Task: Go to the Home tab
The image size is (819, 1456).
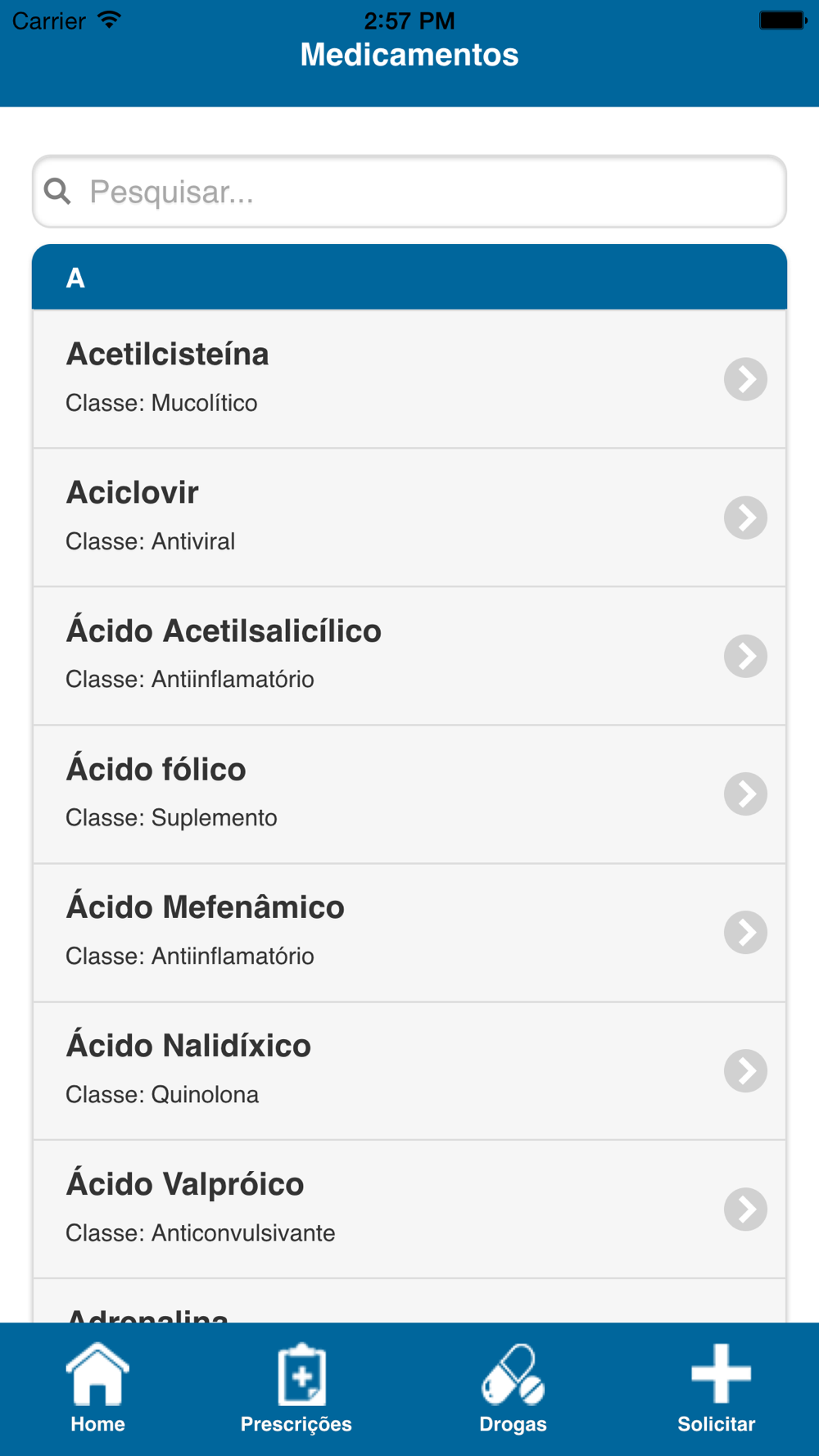Action: (x=97, y=1389)
